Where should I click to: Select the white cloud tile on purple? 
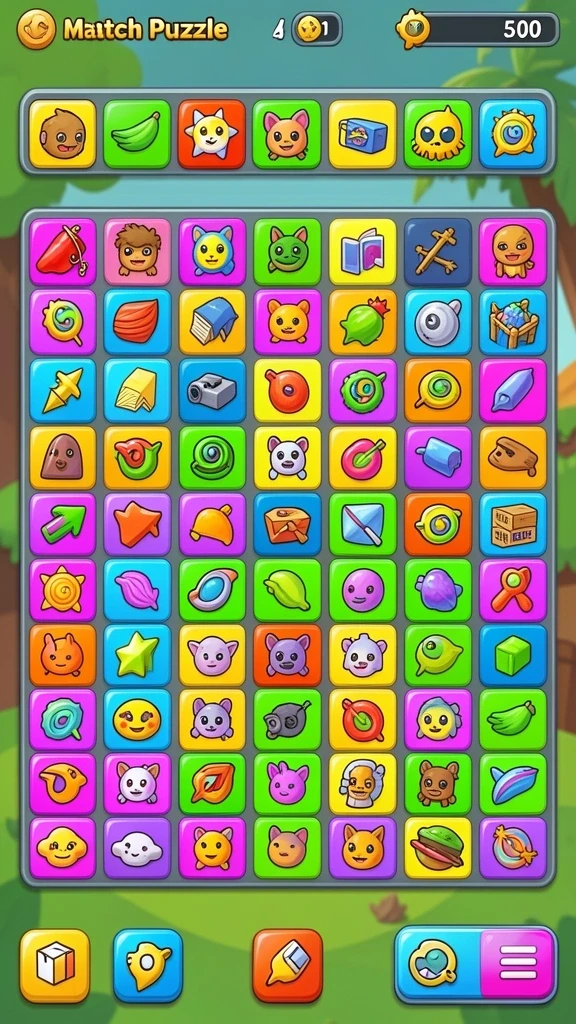click(137, 848)
